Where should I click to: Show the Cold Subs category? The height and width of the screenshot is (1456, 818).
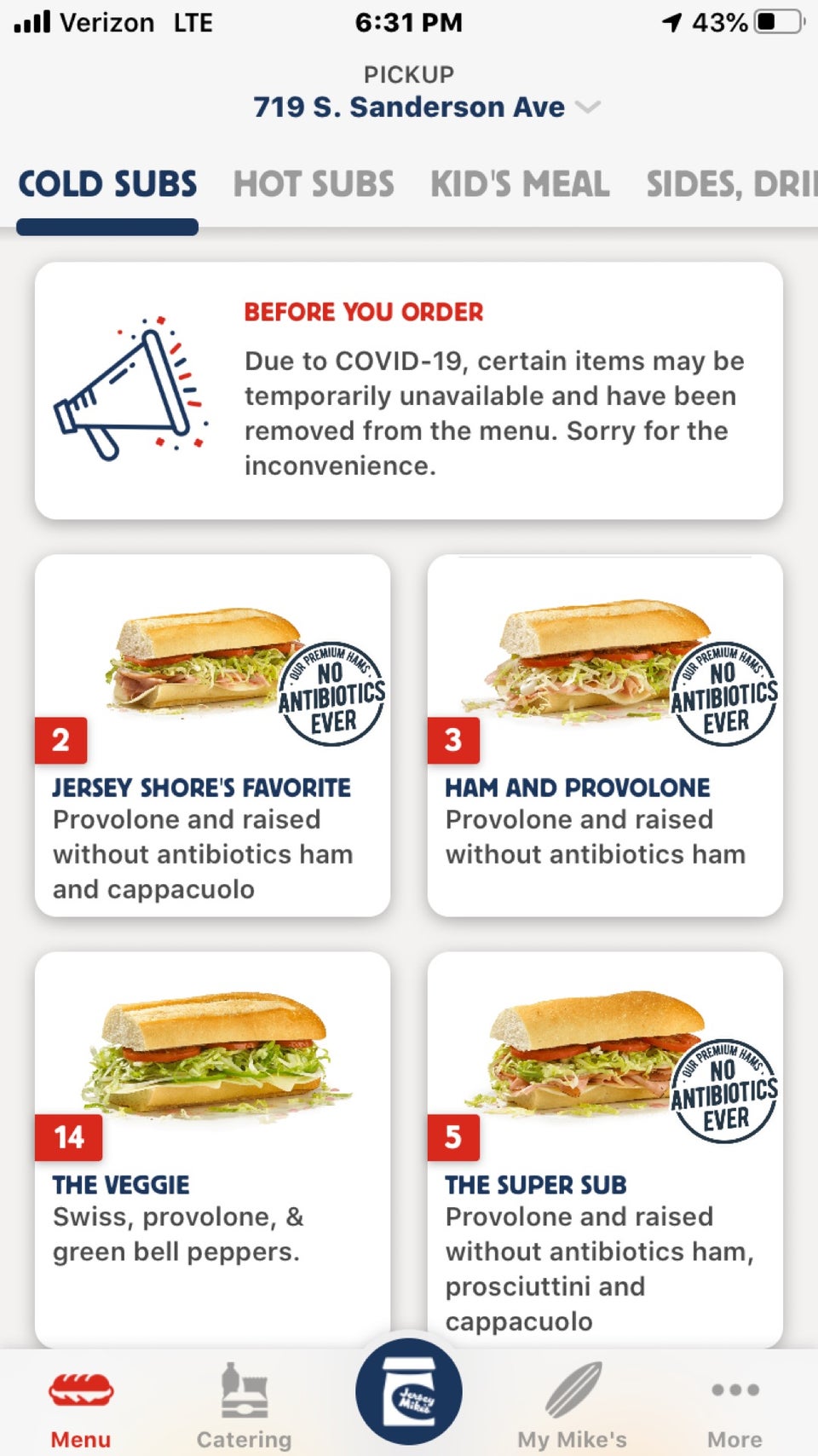tap(107, 184)
